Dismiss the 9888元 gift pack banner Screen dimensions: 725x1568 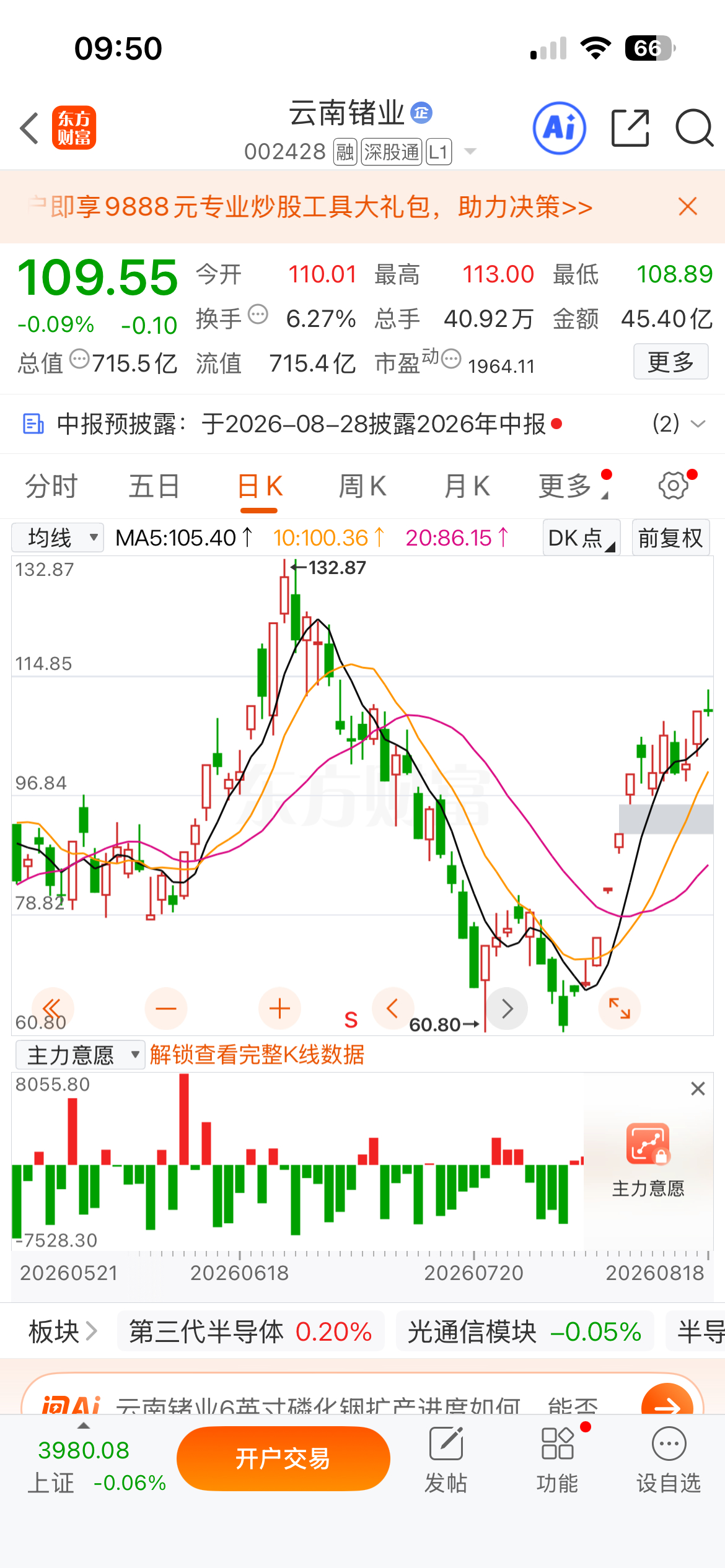coord(688,206)
